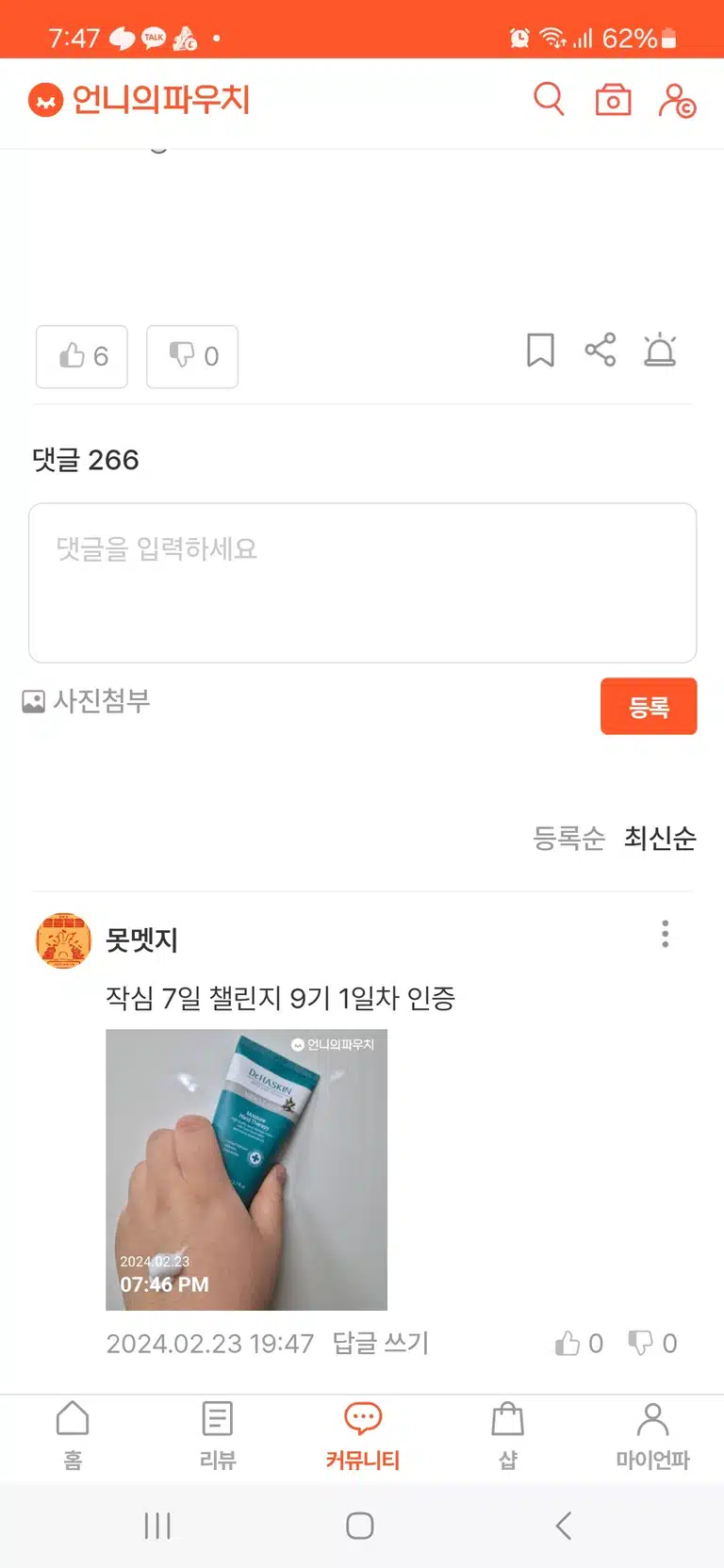This screenshot has height=1568, width=724.
Task: Report this post with the siren icon
Action: click(660, 350)
